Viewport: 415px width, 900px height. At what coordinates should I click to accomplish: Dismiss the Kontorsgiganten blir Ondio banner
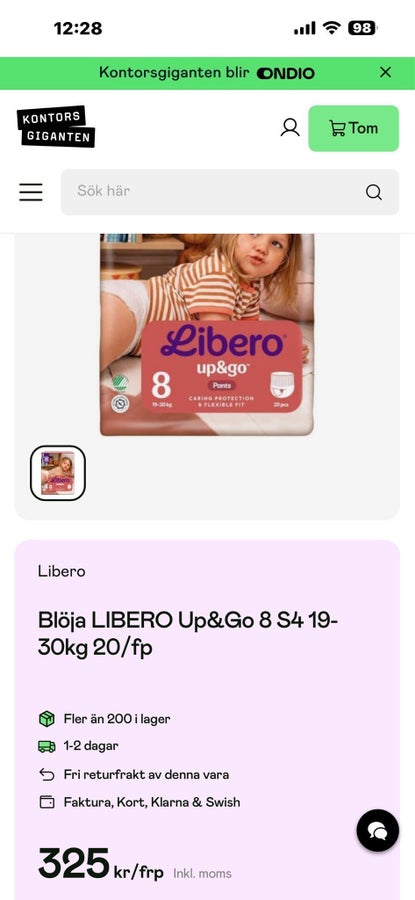pos(386,72)
